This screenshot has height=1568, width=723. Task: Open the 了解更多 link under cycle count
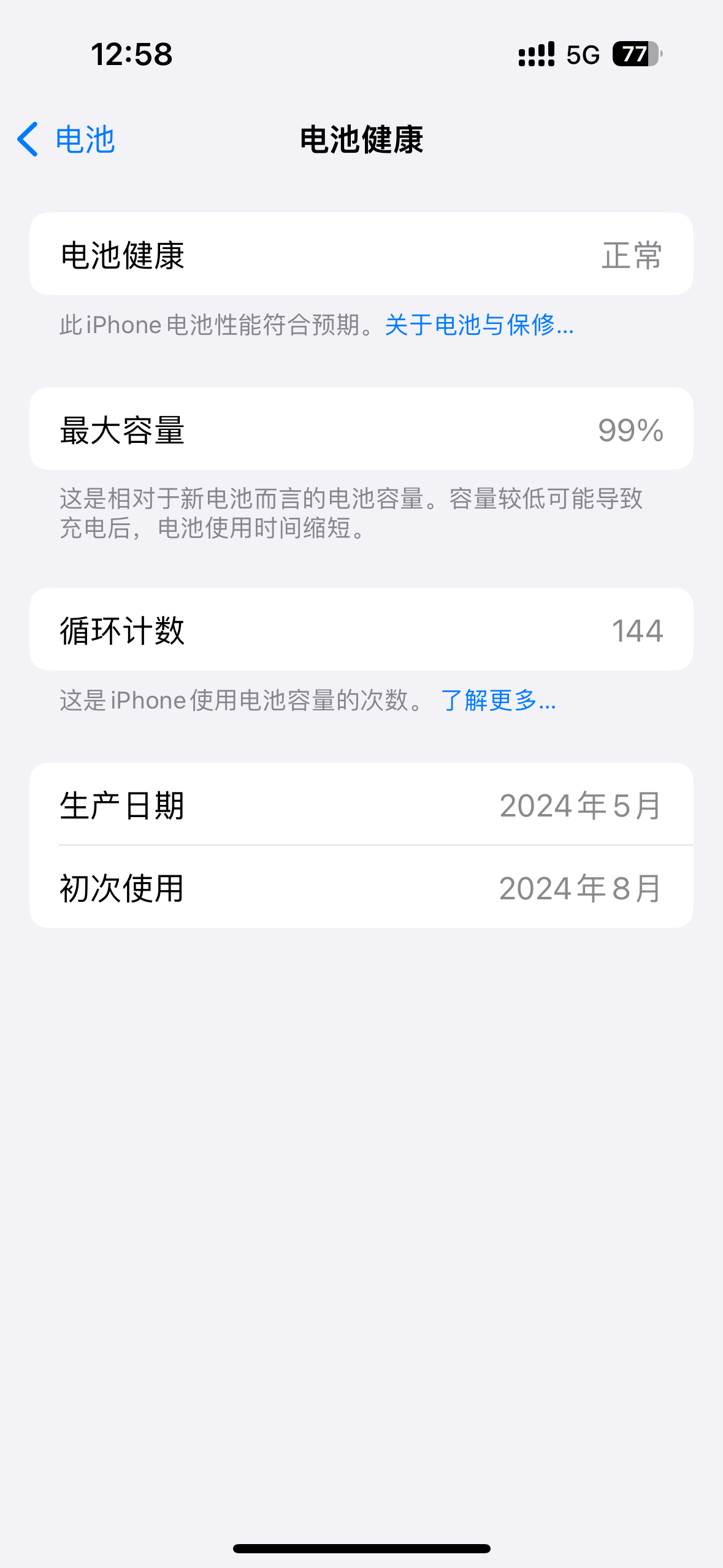pos(498,700)
